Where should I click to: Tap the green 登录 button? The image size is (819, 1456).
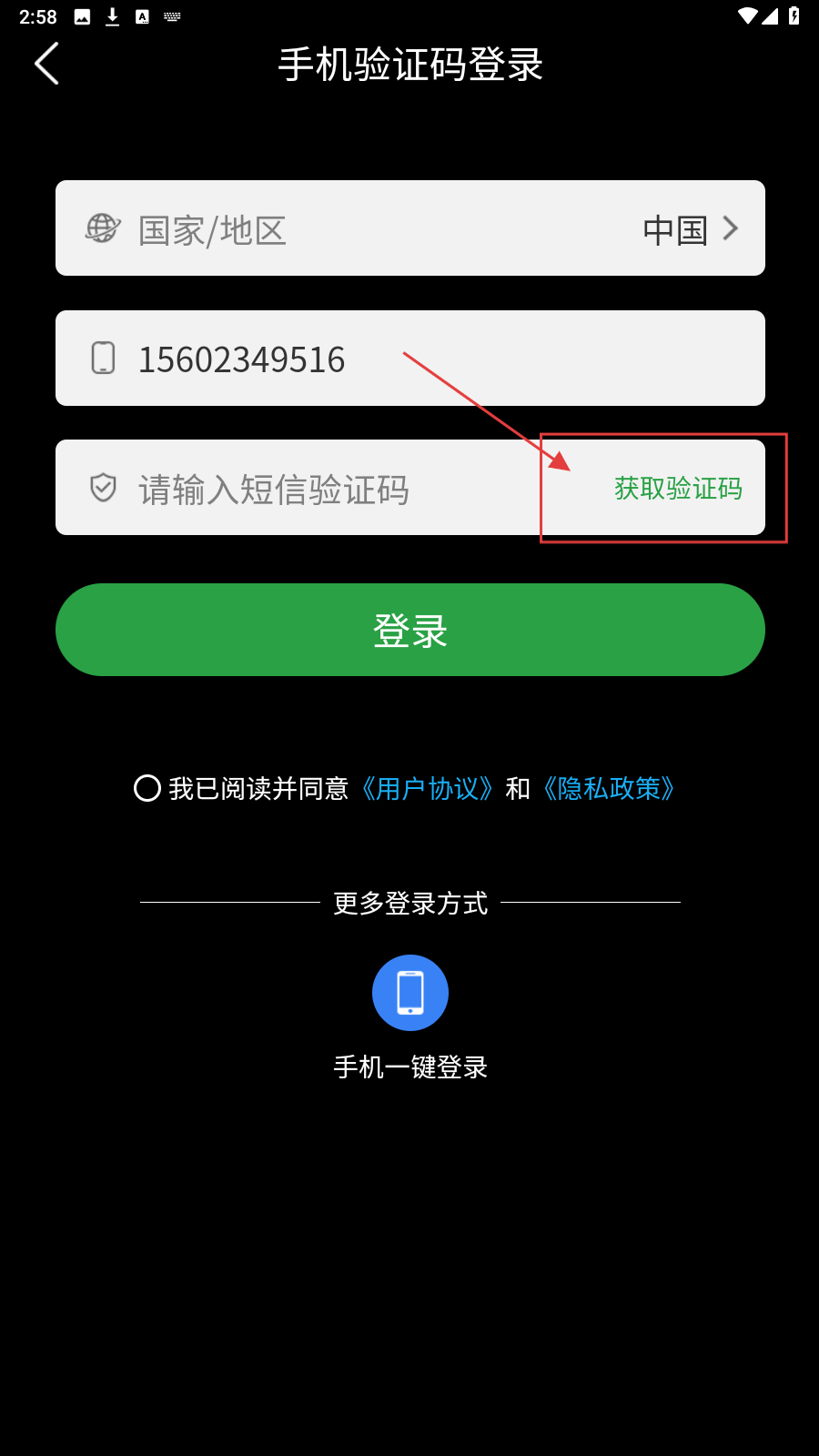tap(409, 630)
